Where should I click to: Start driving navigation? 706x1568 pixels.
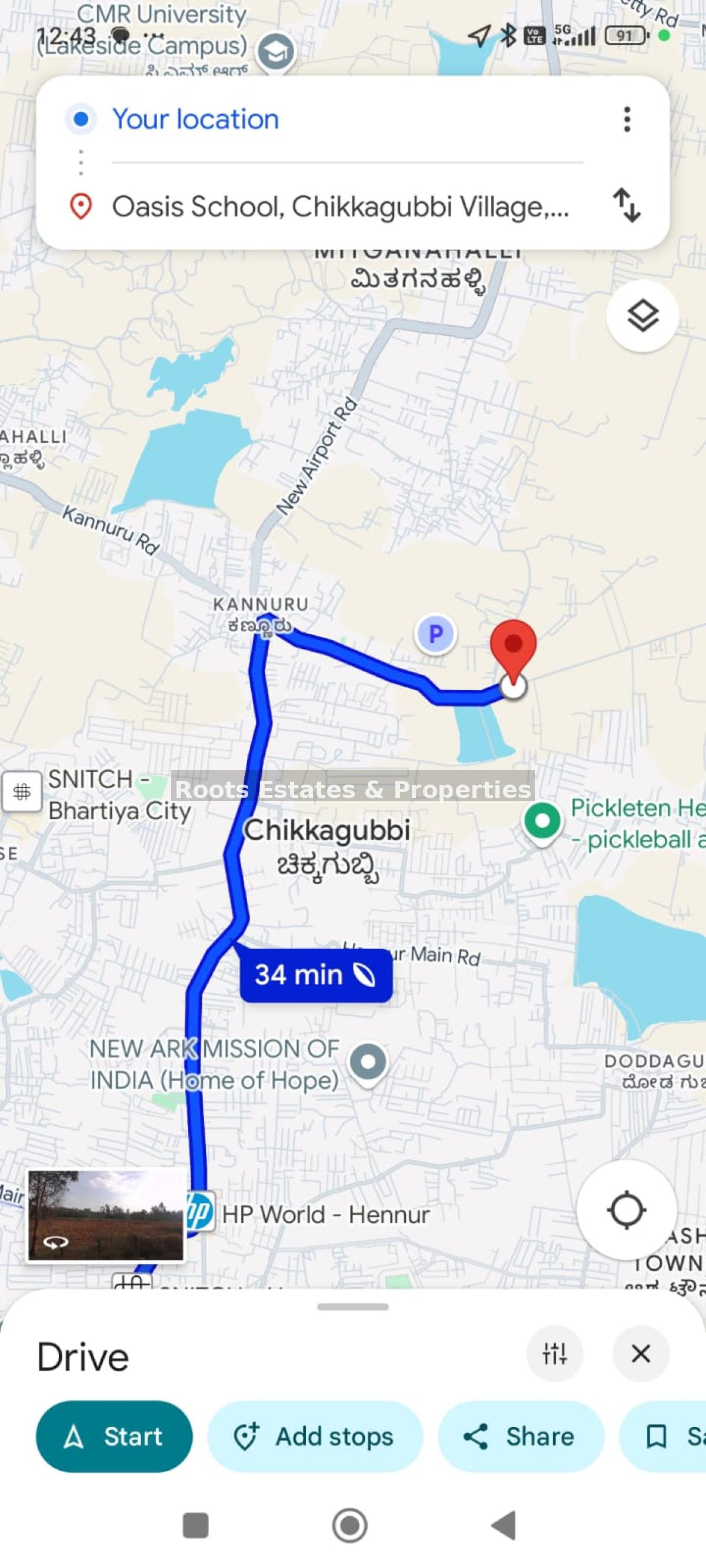click(115, 1436)
